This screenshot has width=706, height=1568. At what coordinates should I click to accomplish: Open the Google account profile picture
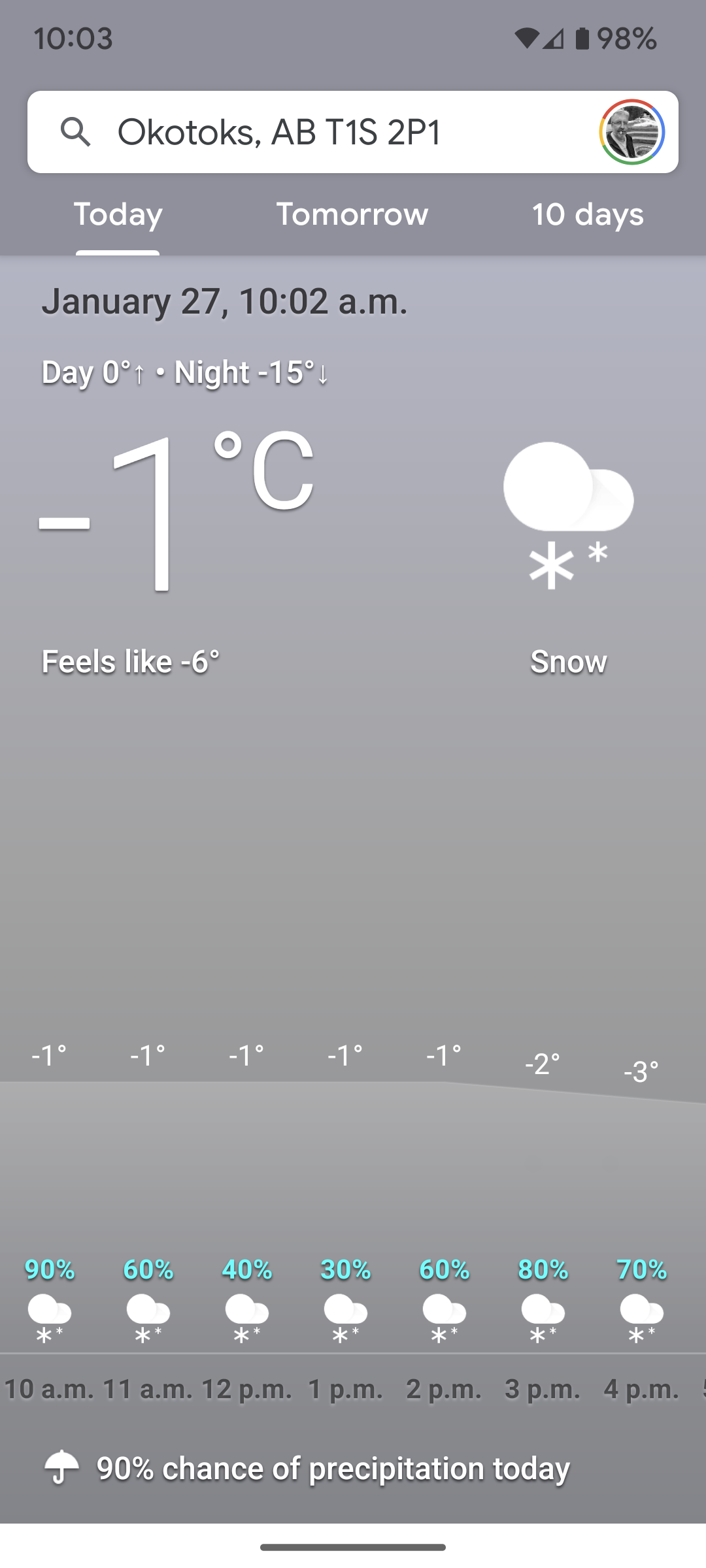click(x=631, y=132)
